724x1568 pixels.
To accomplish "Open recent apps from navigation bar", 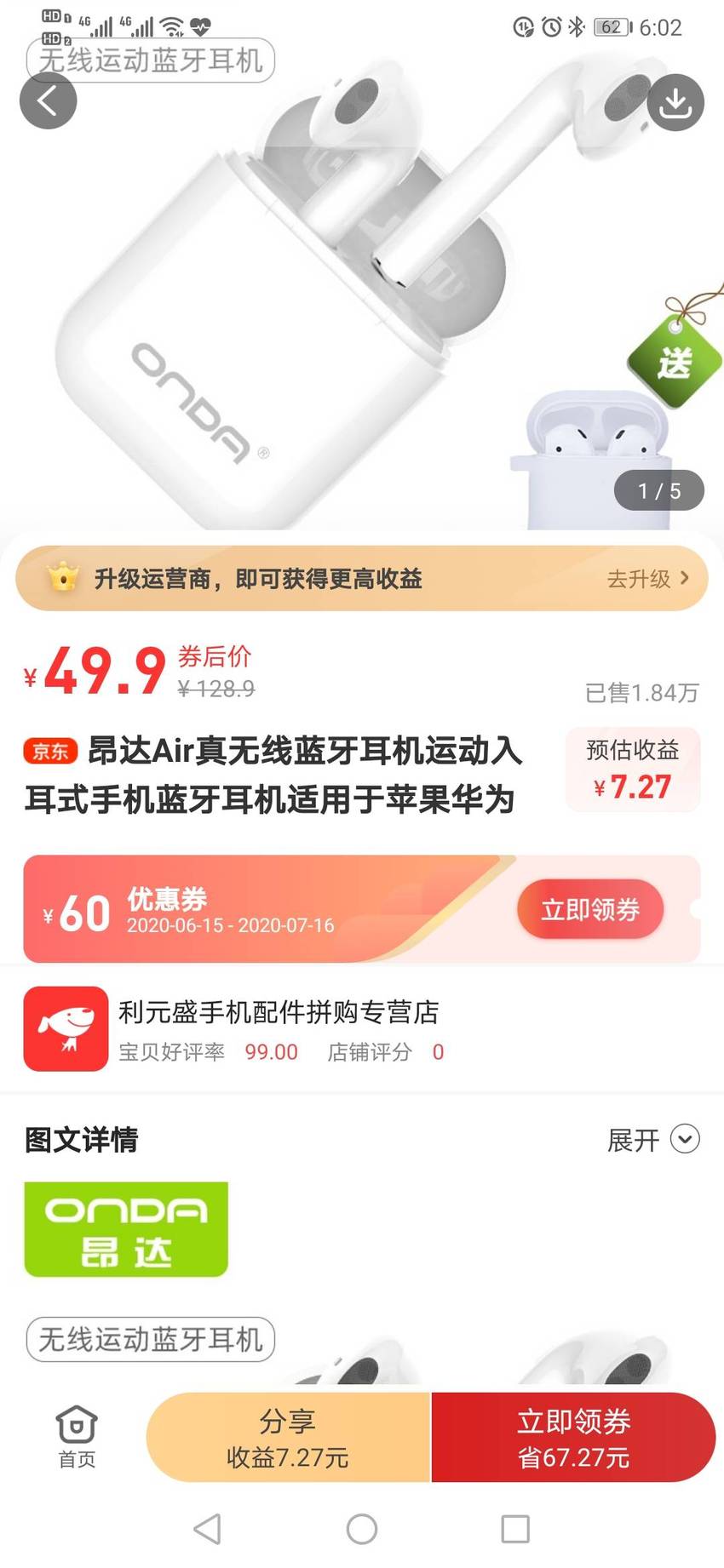I will pos(515,1529).
